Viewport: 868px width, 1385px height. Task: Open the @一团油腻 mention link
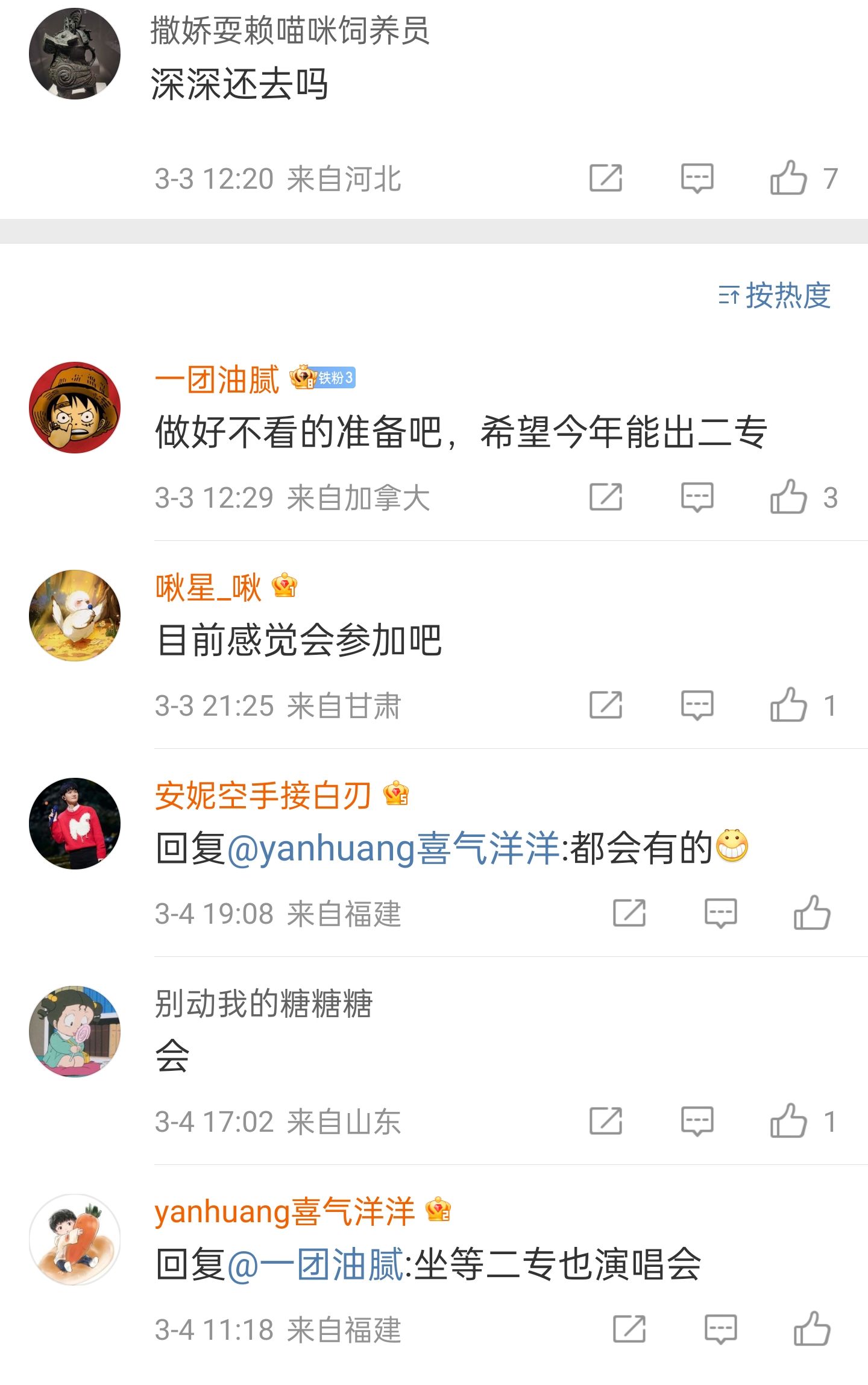315,1264
